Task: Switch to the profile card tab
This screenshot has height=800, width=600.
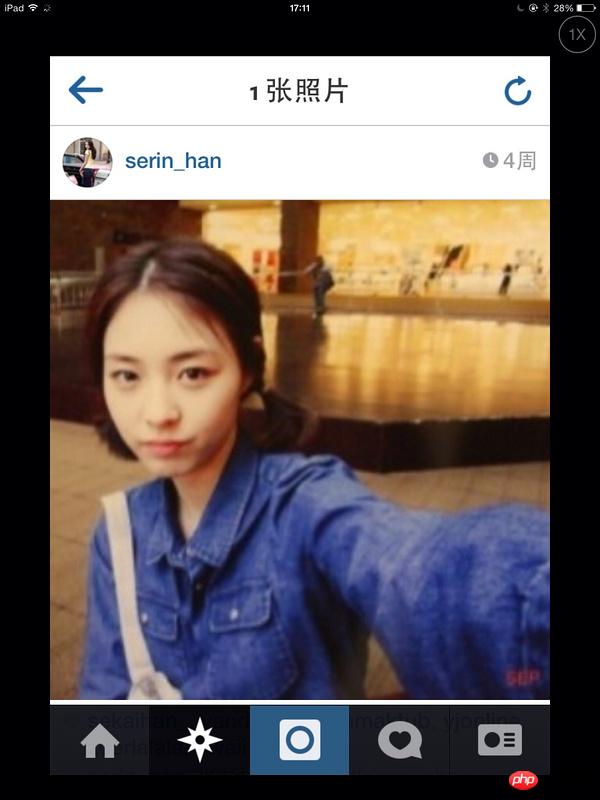Action: pos(499,741)
